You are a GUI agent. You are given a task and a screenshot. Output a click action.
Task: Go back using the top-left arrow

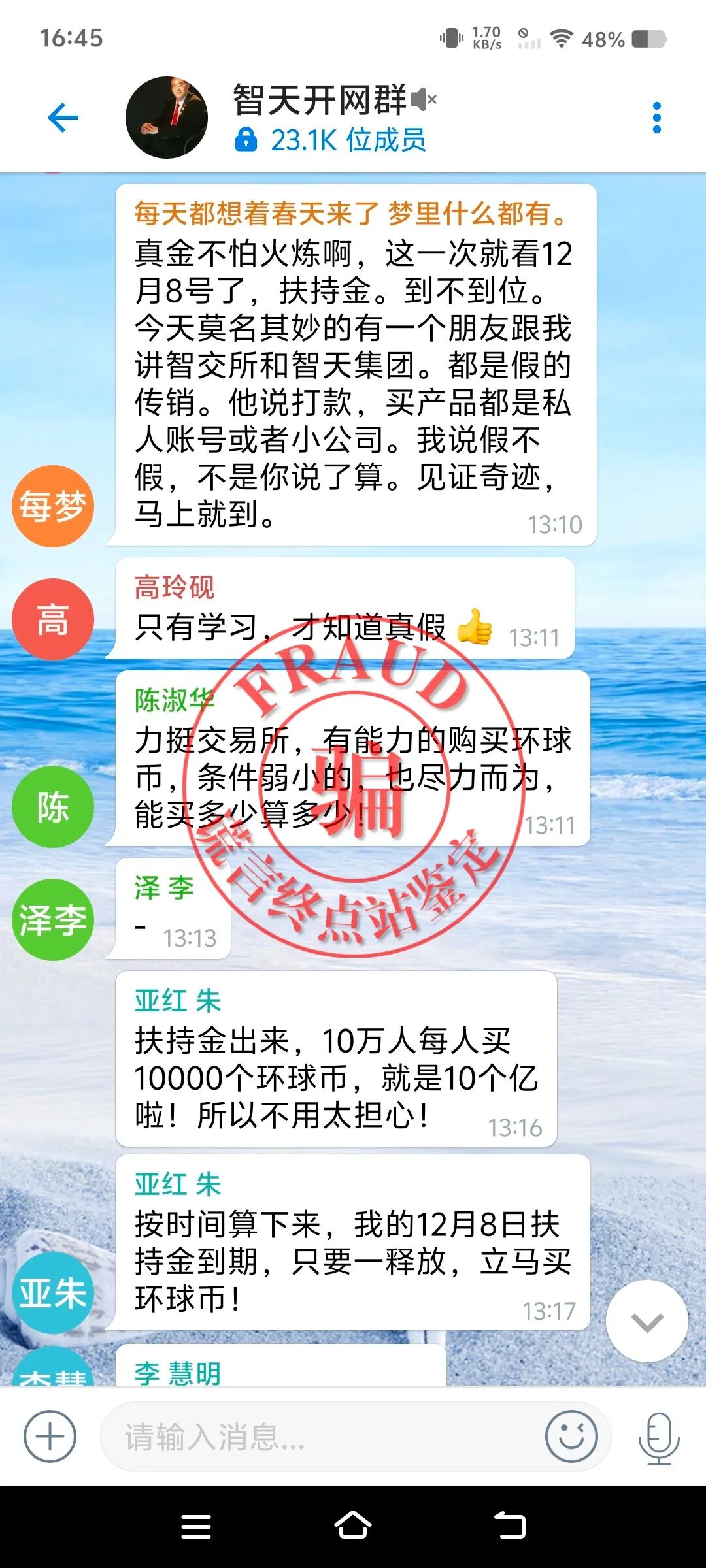pyautogui.click(x=63, y=118)
